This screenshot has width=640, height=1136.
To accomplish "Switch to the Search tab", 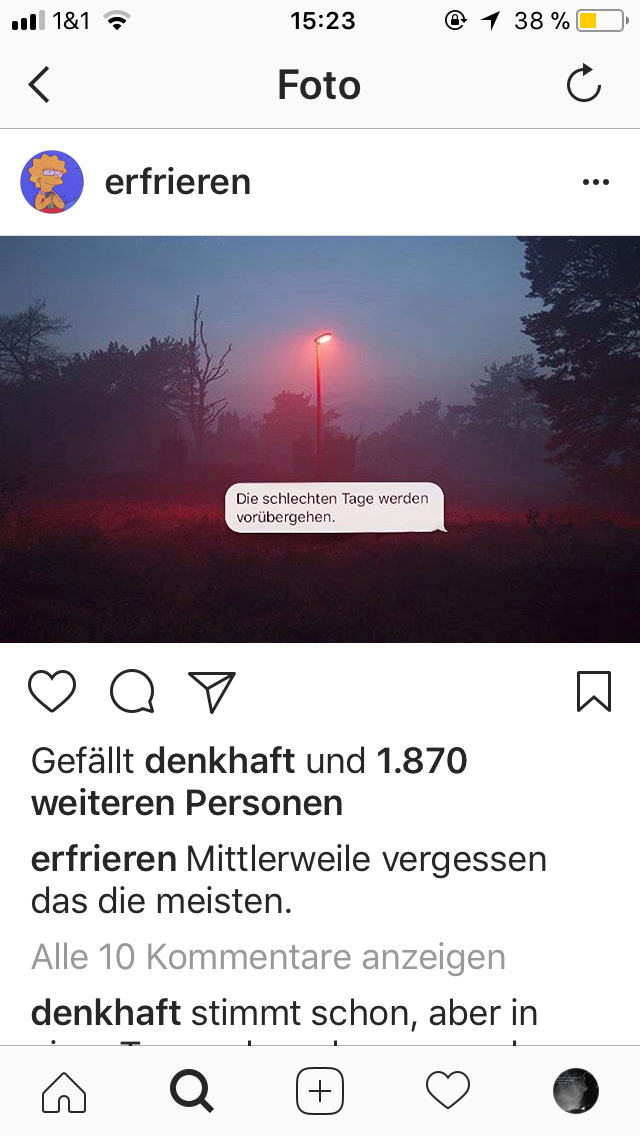I will [x=192, y=1091].
